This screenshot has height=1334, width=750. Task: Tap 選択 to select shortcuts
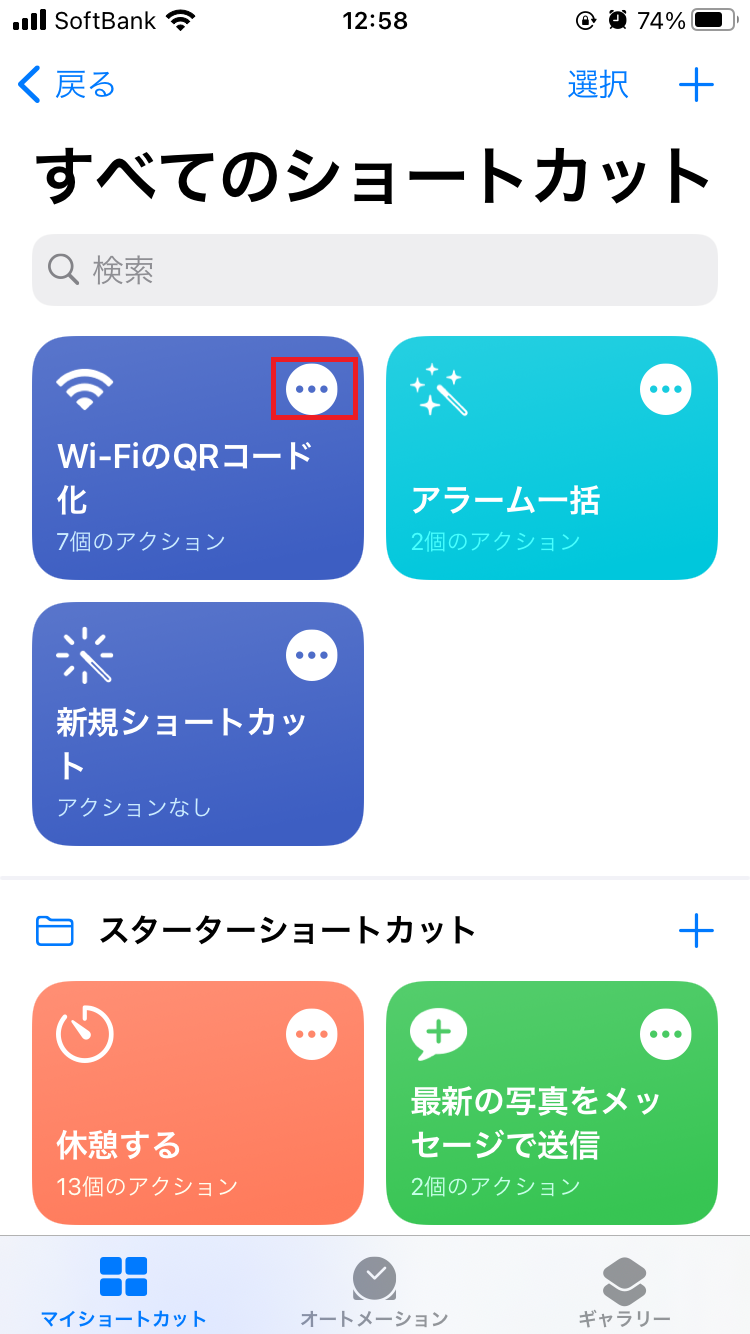(597, 85)
